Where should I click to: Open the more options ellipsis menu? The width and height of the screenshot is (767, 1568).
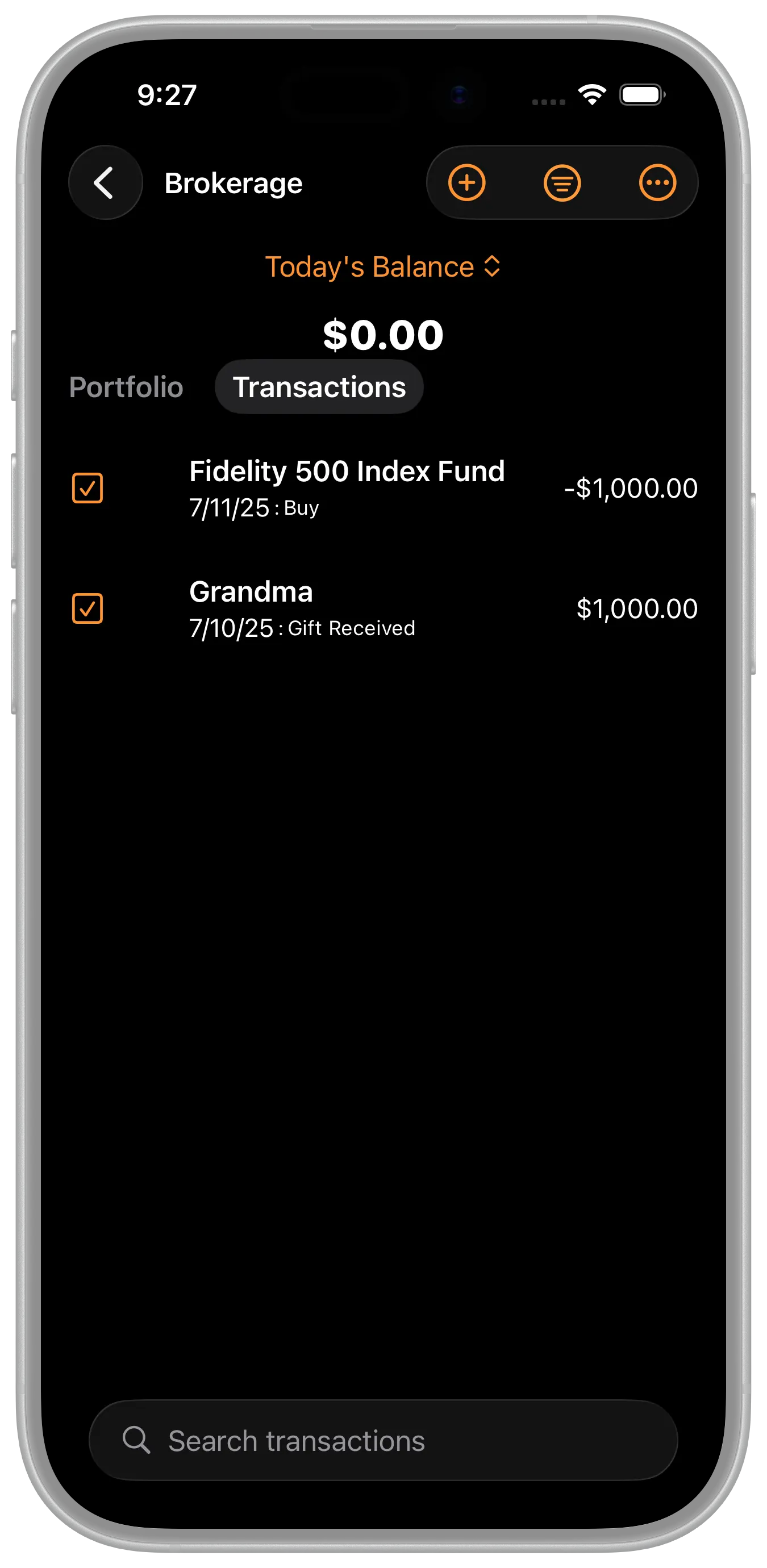point(657,182)
